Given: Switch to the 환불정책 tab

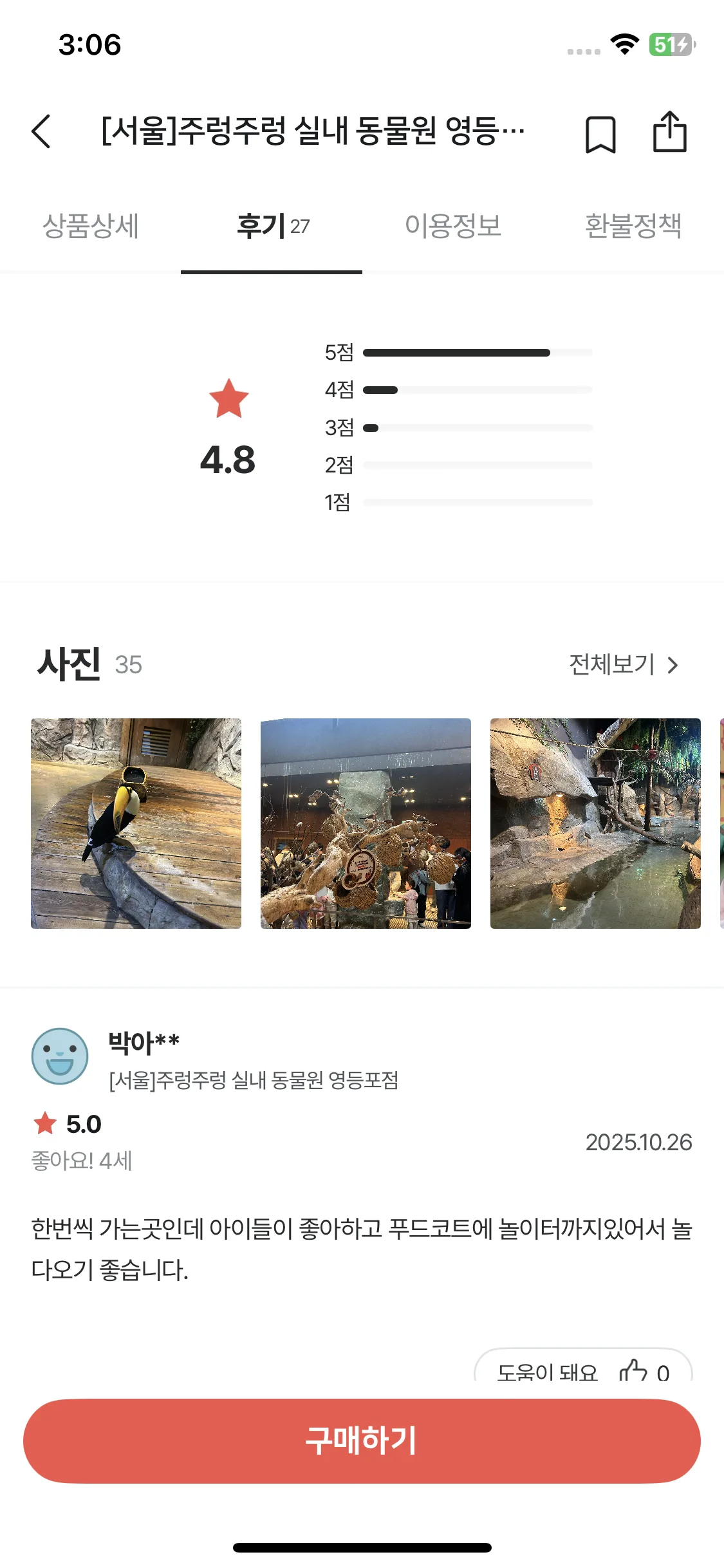Looking at the screenshot, I should click(633, 227).
